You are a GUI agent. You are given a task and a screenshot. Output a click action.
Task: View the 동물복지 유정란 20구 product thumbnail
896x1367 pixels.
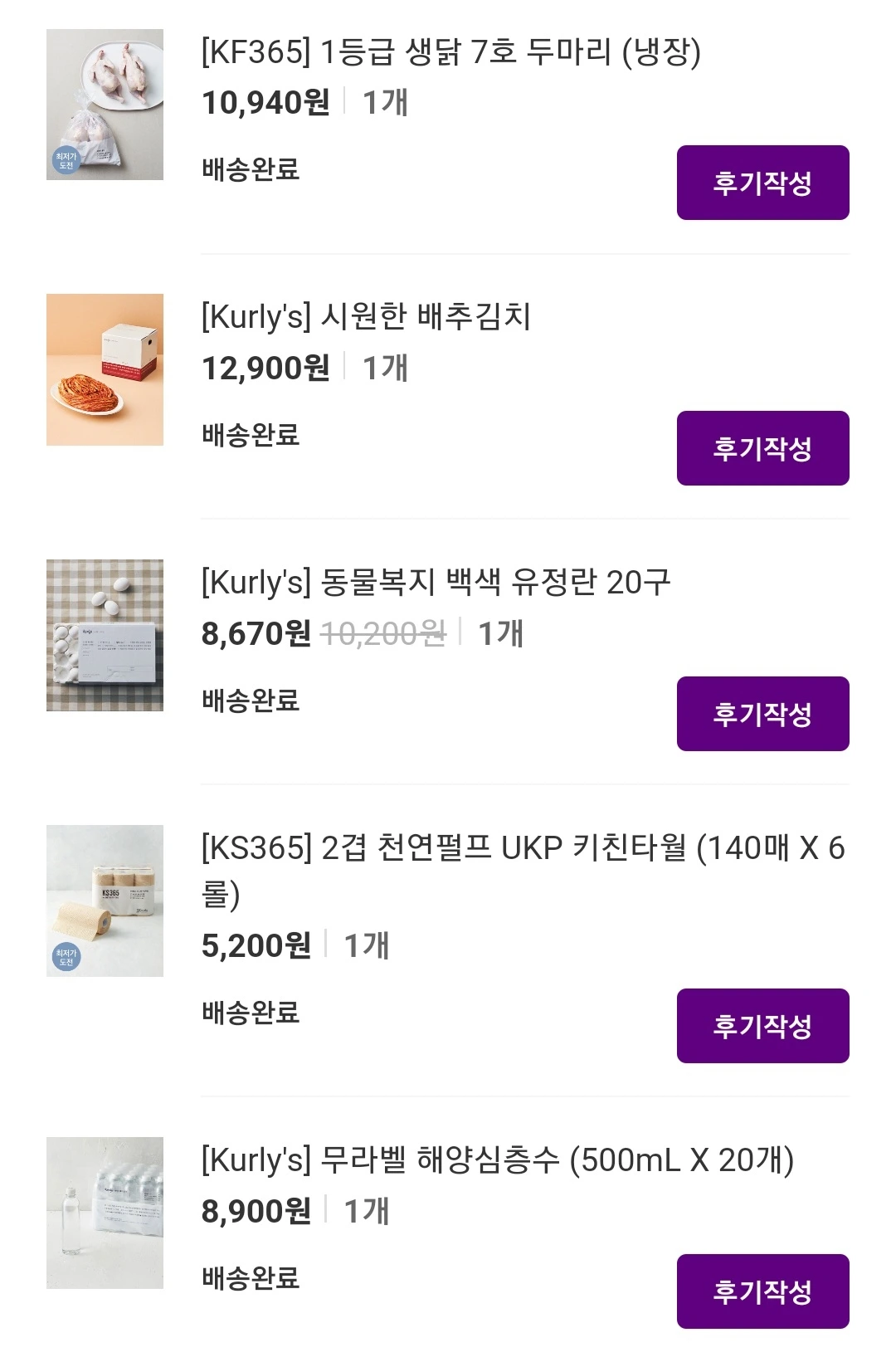point(105,635)
